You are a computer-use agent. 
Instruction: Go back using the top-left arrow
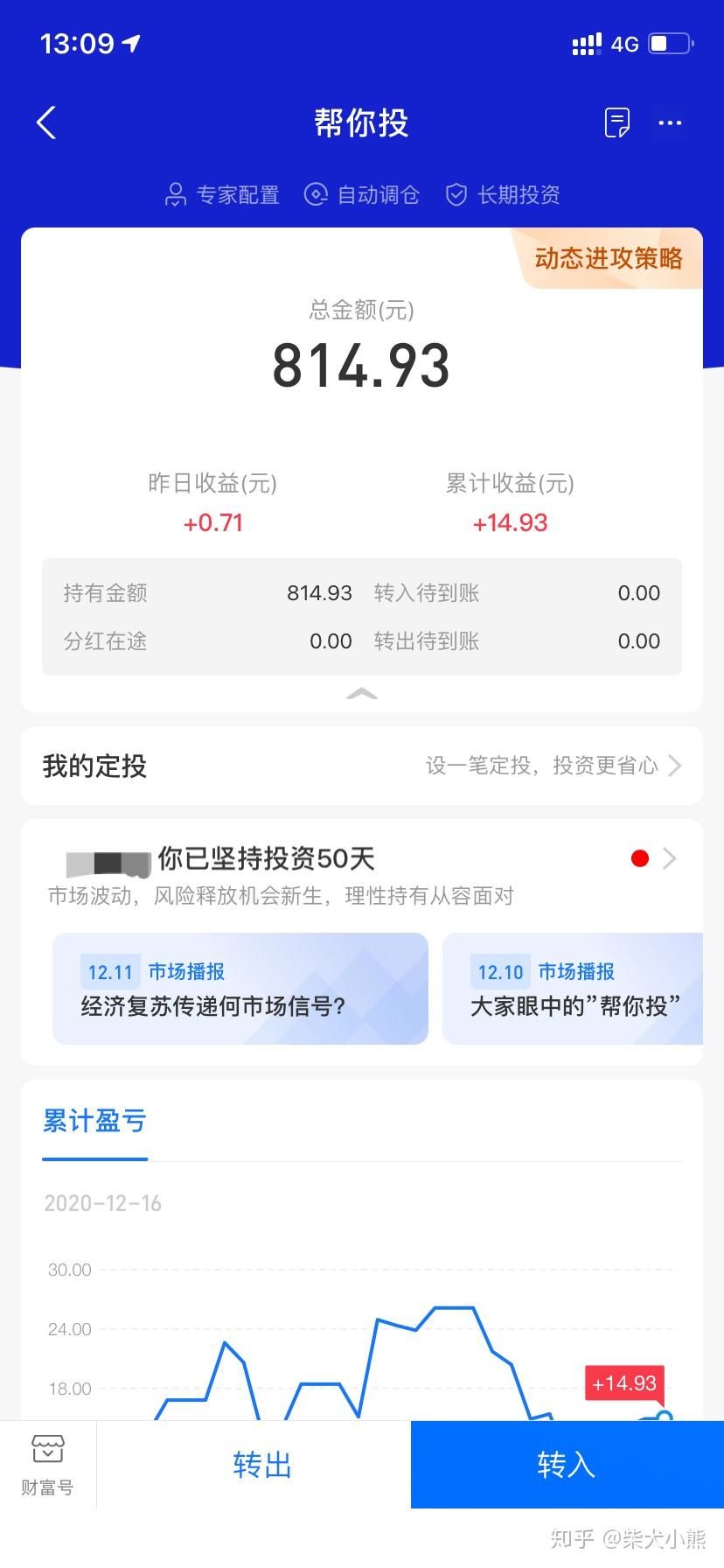46,122
